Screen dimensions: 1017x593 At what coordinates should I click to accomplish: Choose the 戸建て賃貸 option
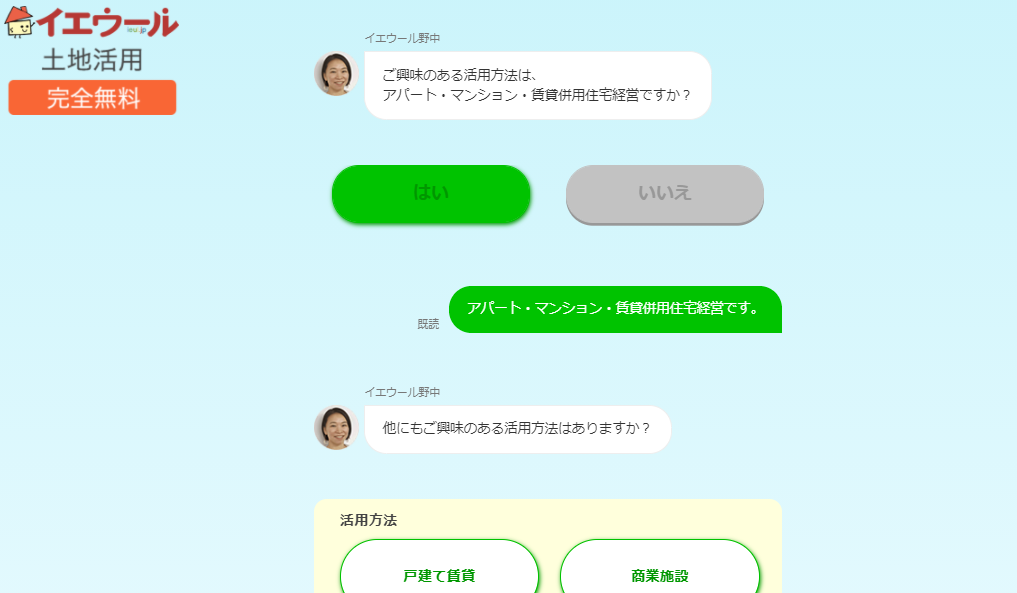pyautogui.click(x=439, y=574)
